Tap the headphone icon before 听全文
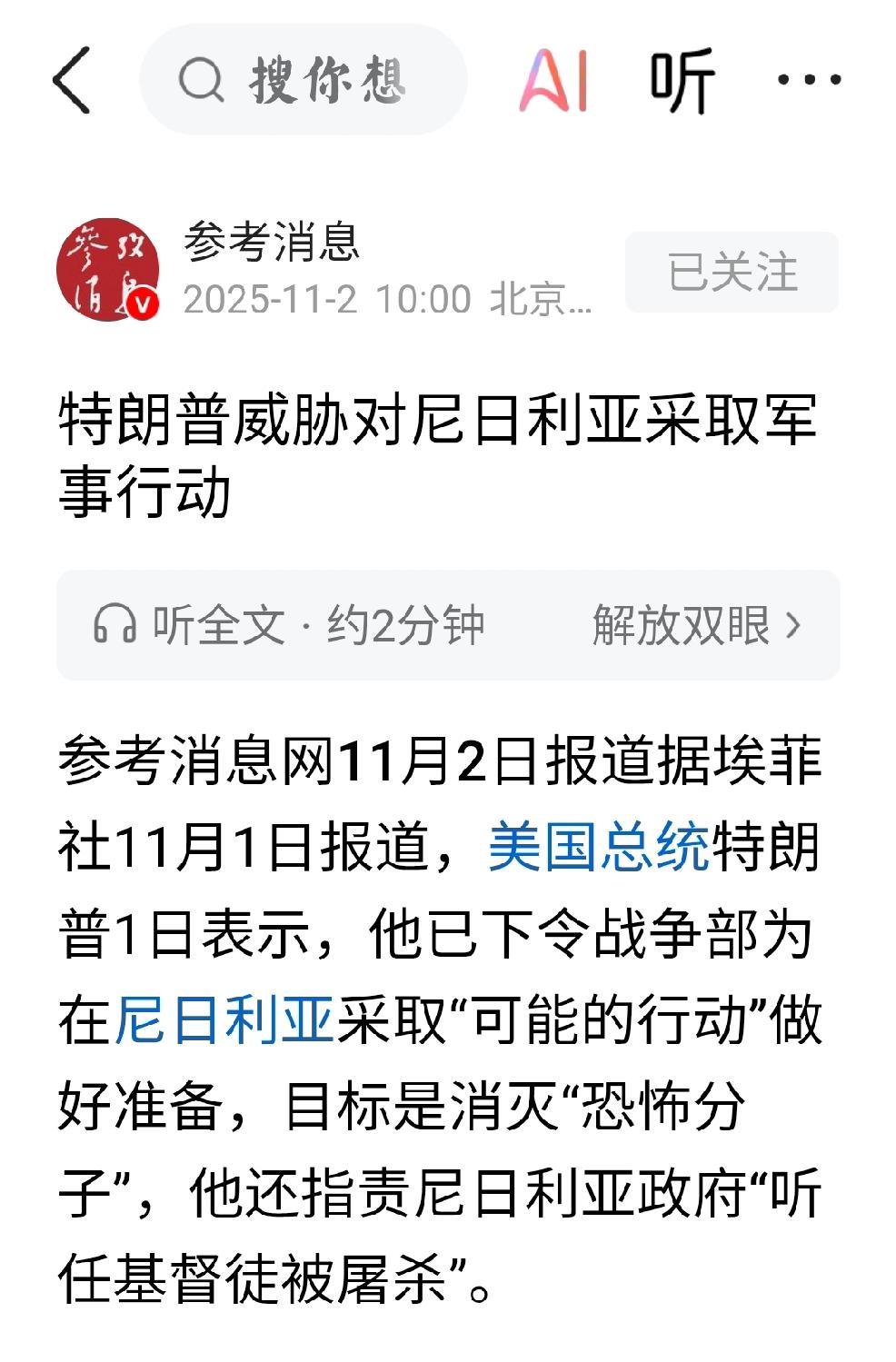This screenshot has width=896, height=1362. (118, 622)
